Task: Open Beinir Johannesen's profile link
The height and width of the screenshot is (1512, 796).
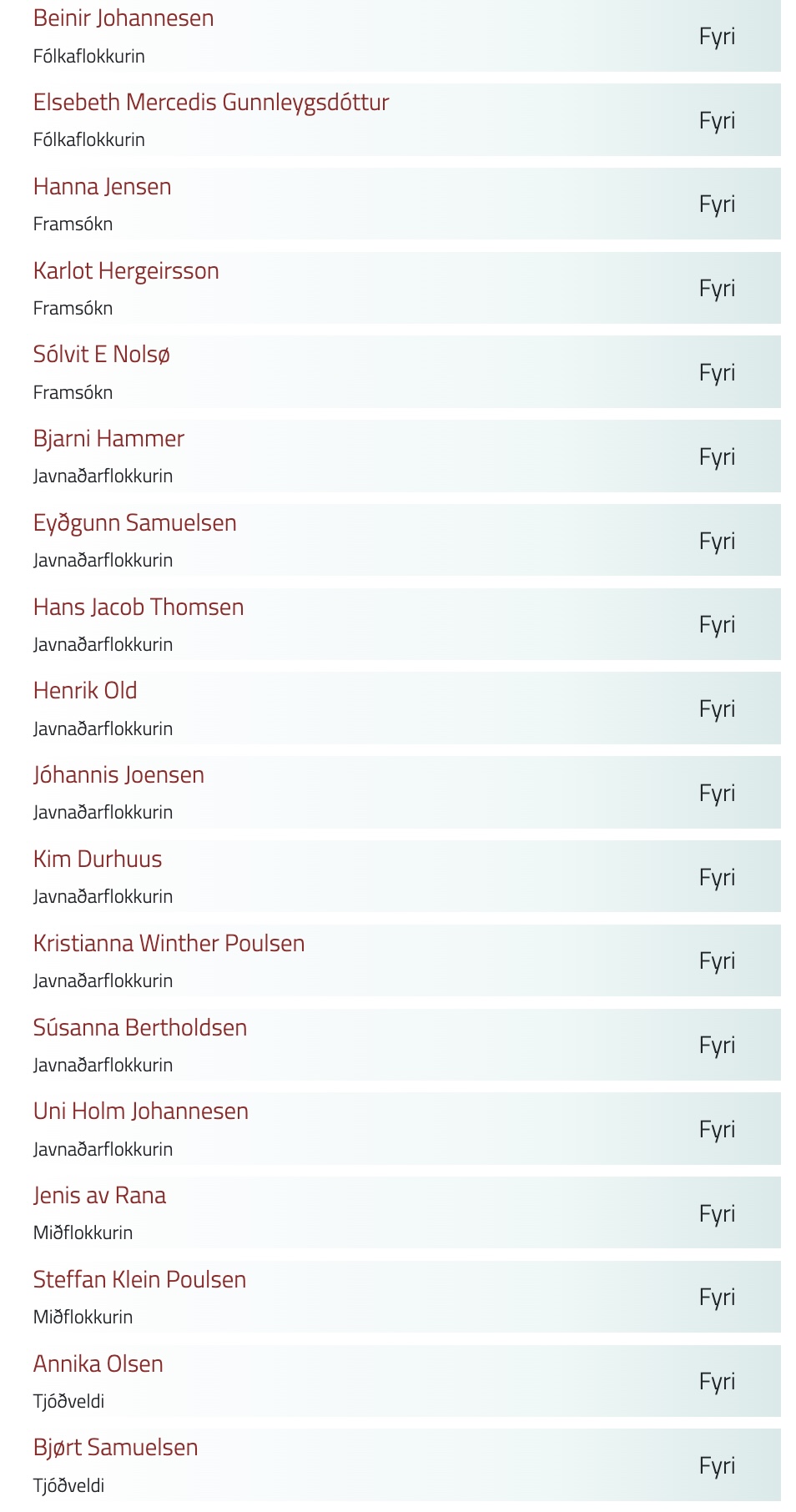Action: 123,18
